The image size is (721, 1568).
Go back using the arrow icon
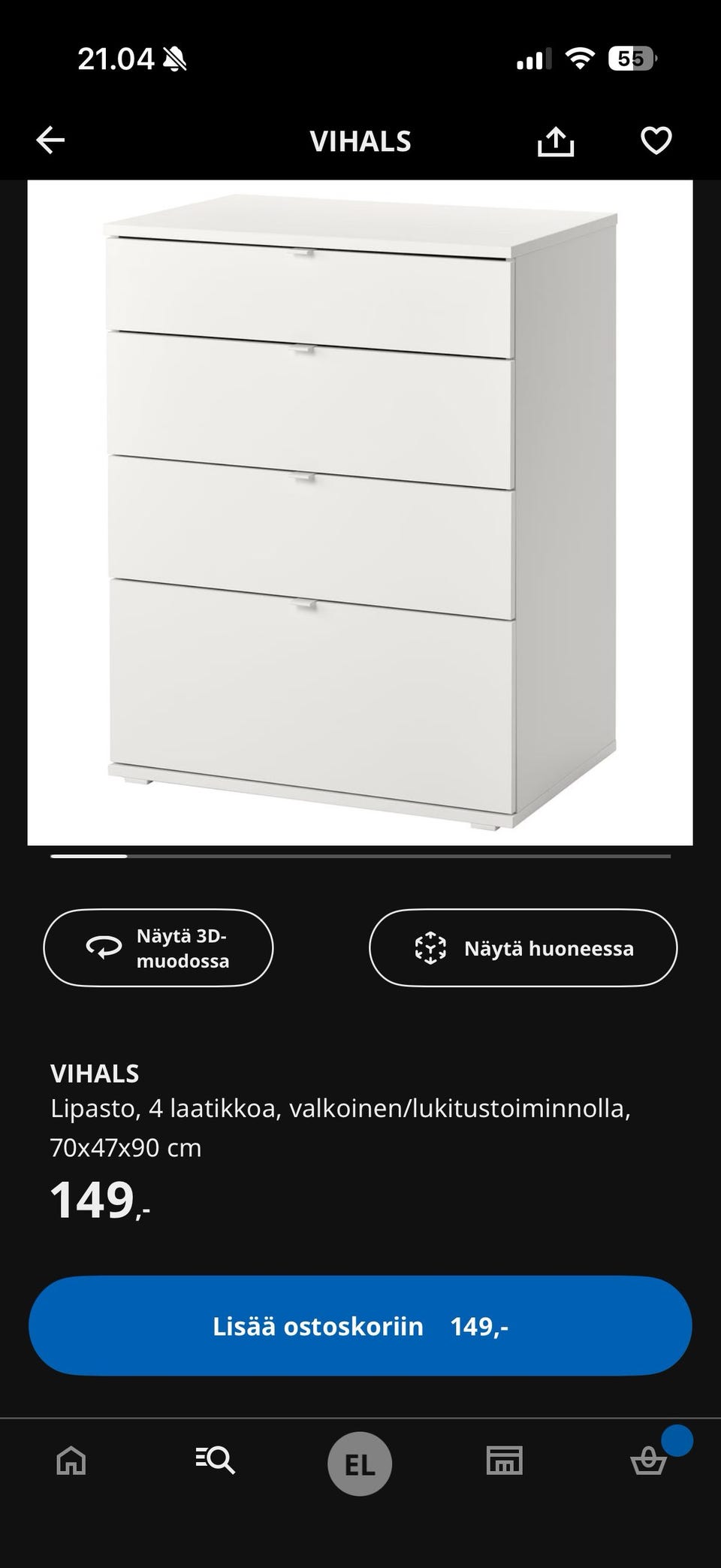[50, 140]
